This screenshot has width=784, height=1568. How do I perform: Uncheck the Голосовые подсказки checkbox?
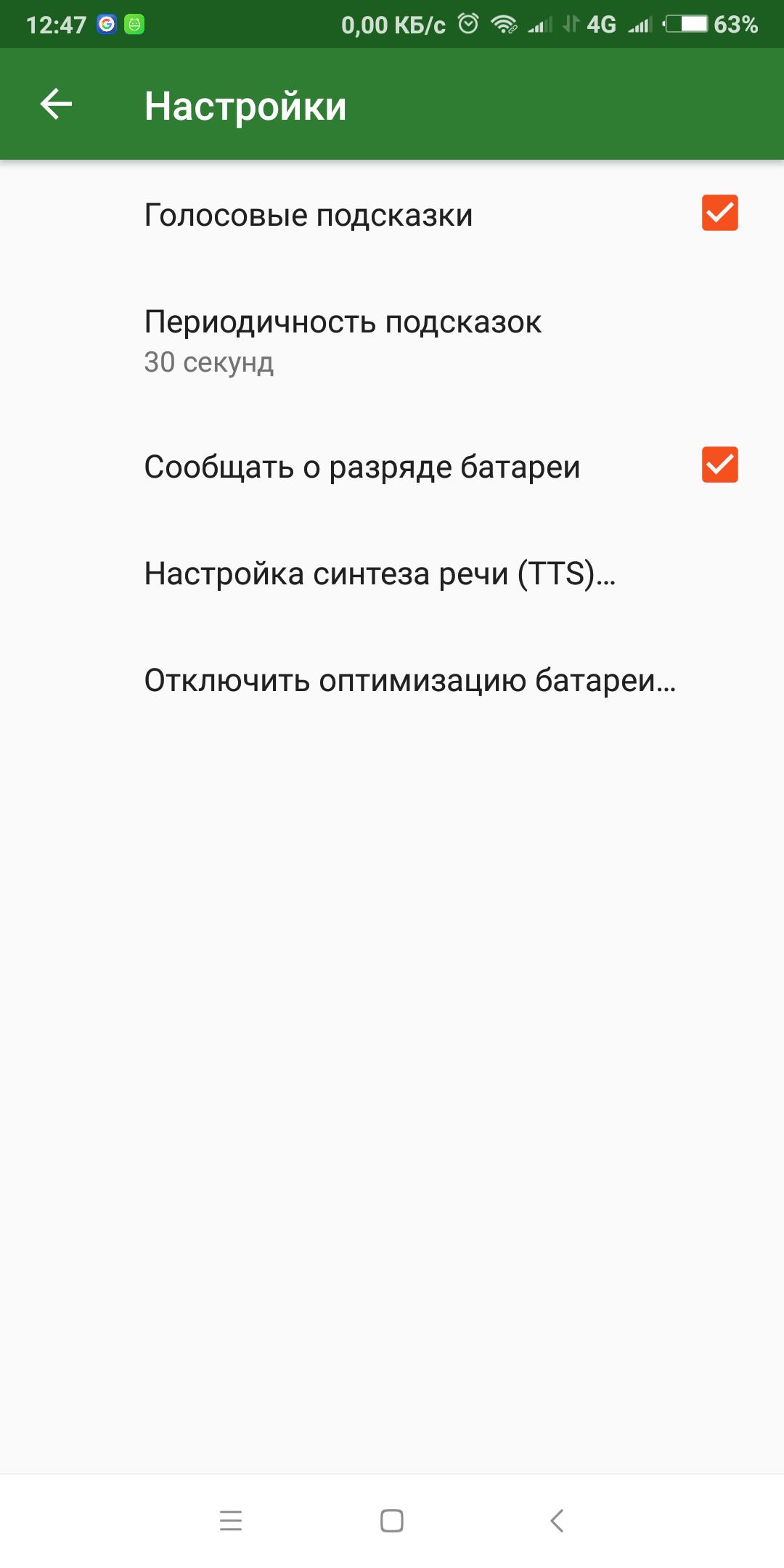click(x=719, y=213)
